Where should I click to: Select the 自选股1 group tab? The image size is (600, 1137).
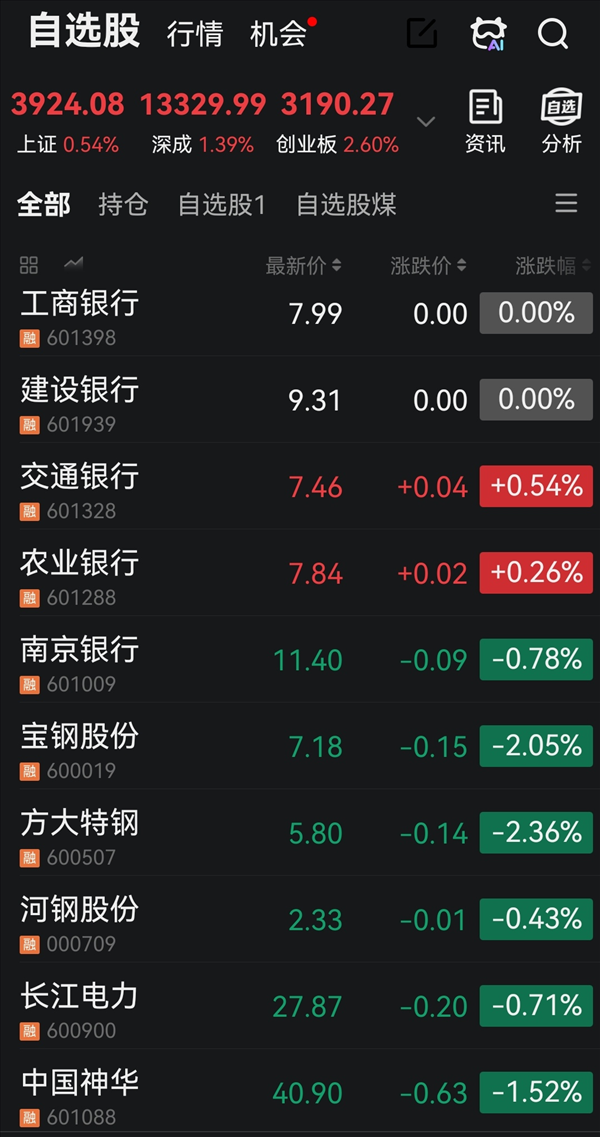click(222, 205)
